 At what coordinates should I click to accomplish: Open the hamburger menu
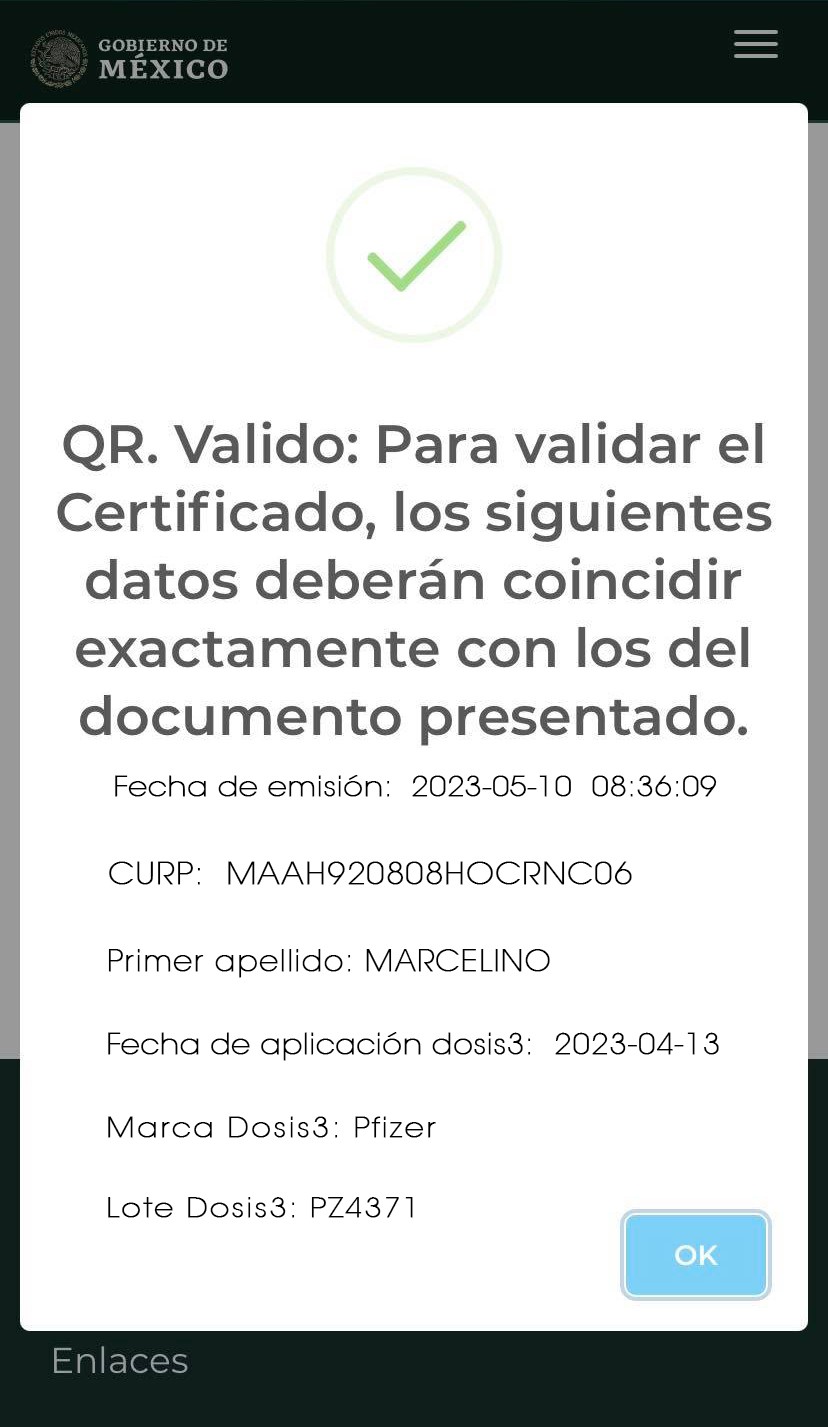pos(755,45)
